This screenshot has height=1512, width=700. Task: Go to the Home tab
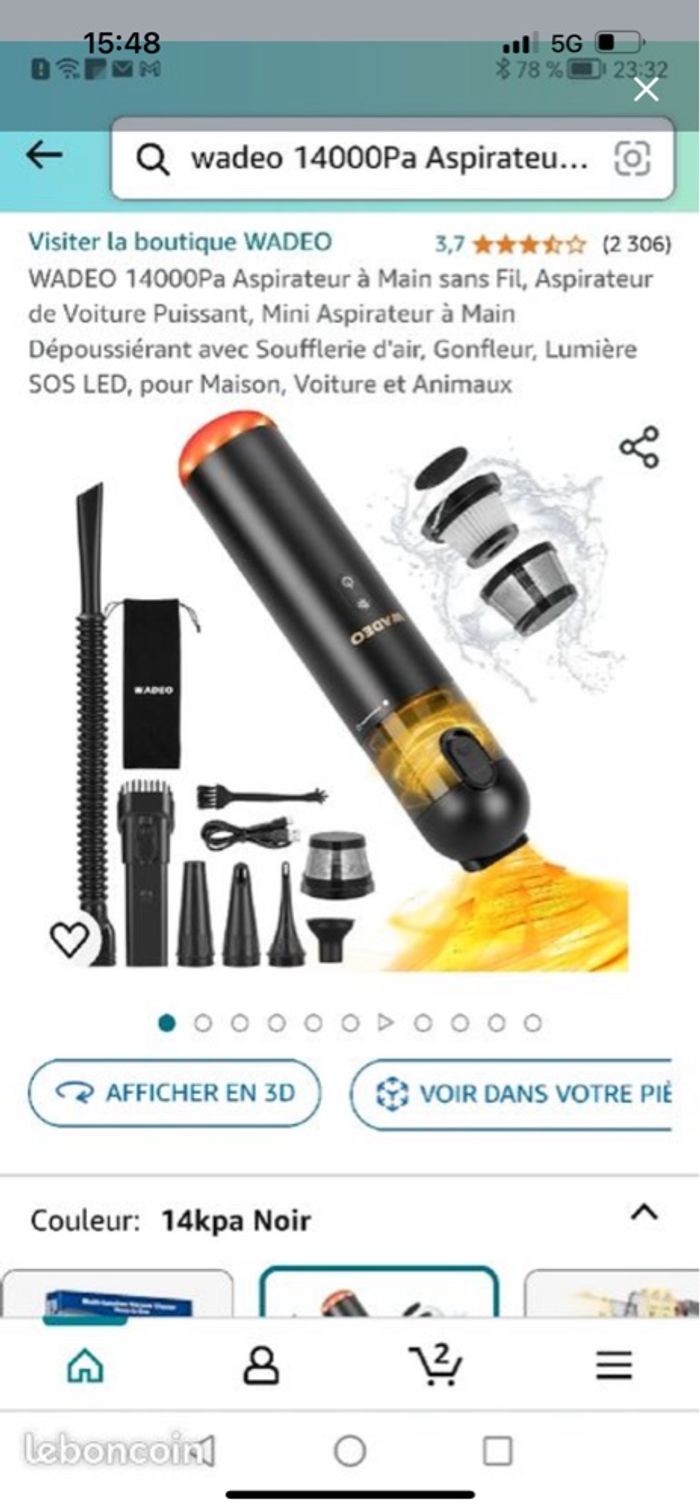(x=85, y=1364)
